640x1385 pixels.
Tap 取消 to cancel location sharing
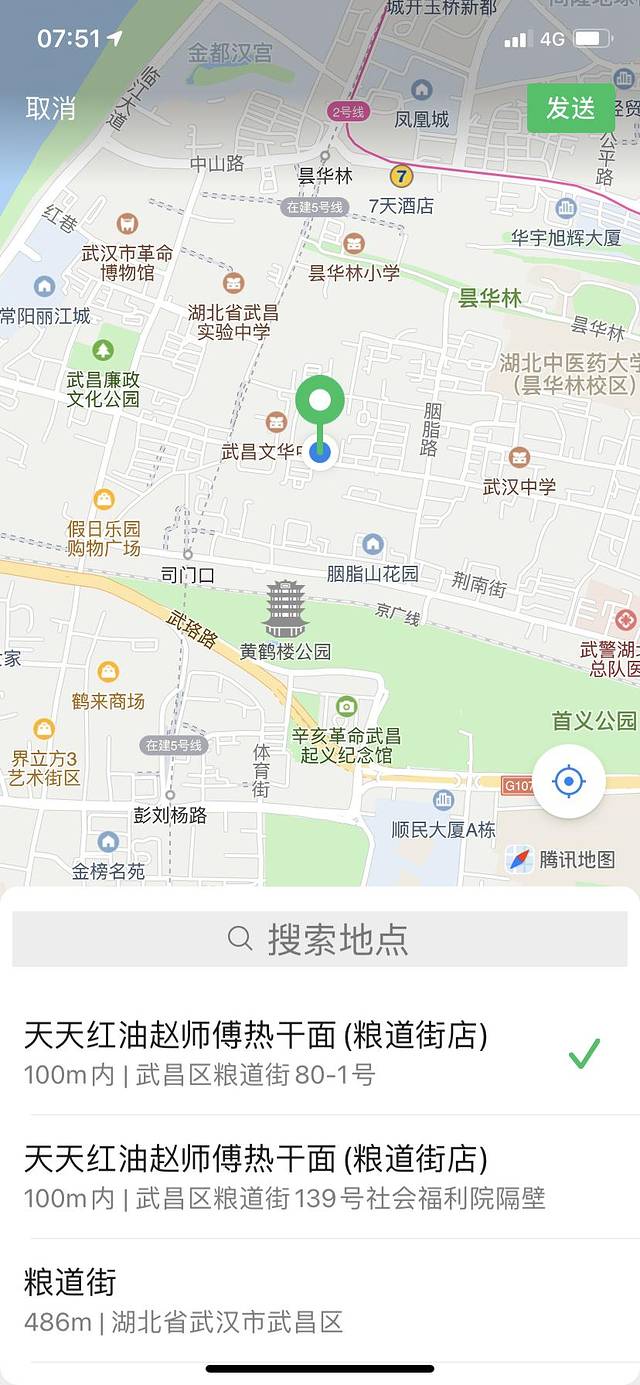pos(51,109)
